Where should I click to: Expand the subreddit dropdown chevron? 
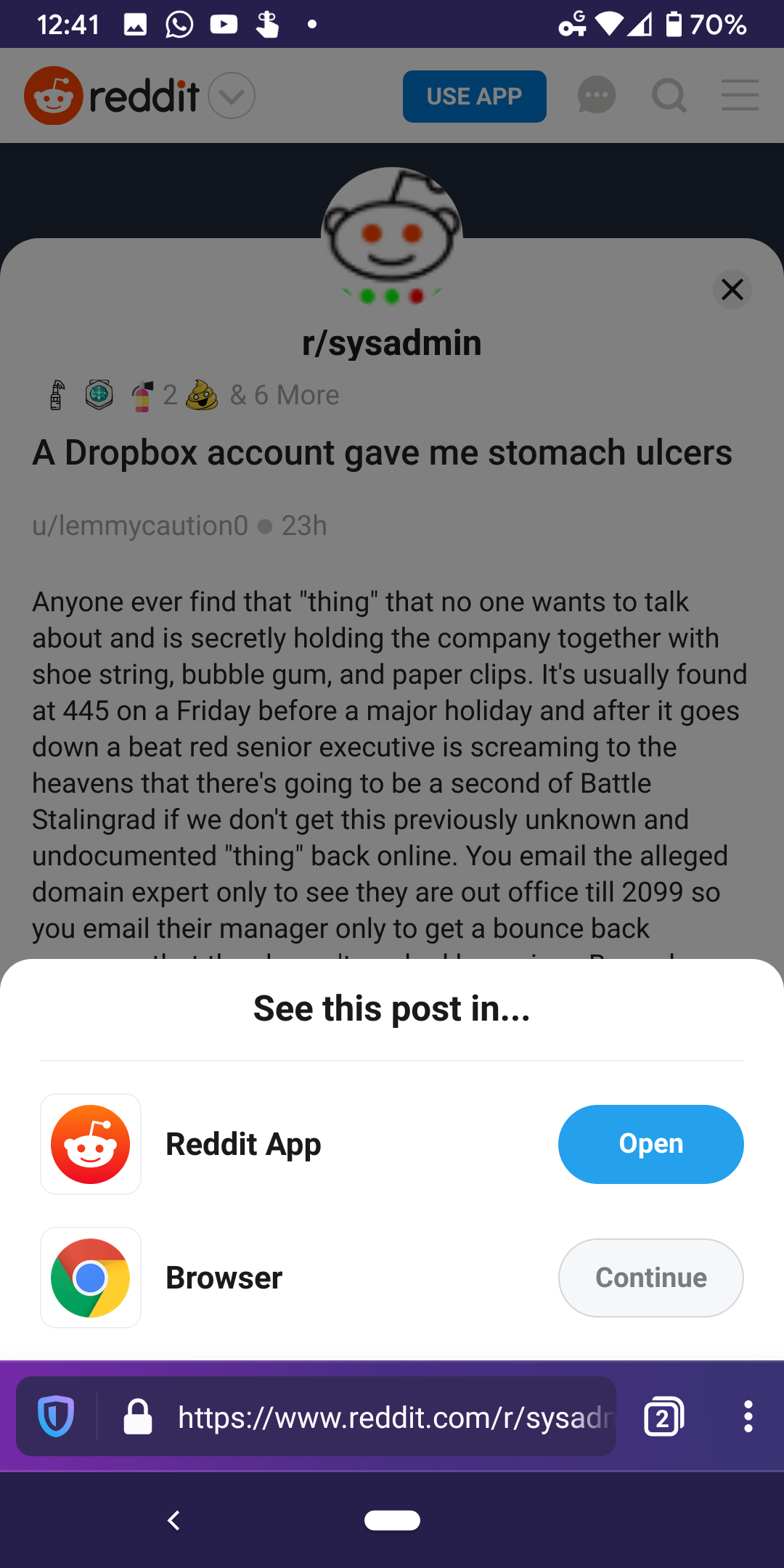(231, 95)
